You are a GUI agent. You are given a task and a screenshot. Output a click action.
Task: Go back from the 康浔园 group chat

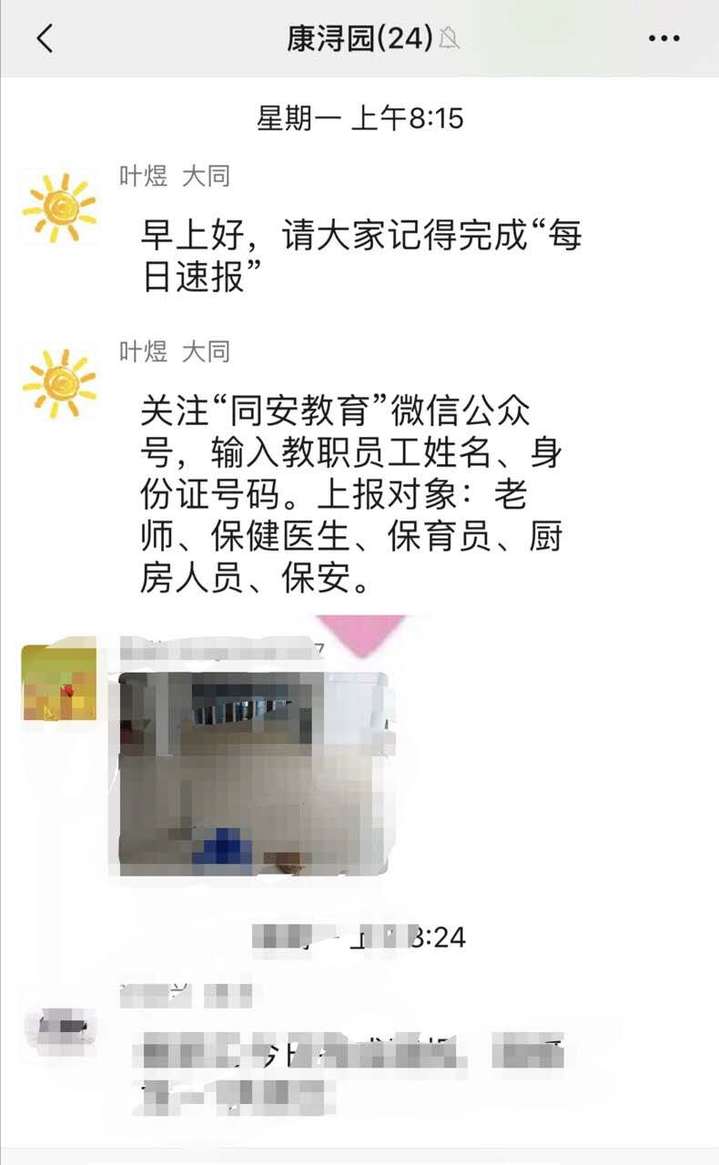(44, 39)
